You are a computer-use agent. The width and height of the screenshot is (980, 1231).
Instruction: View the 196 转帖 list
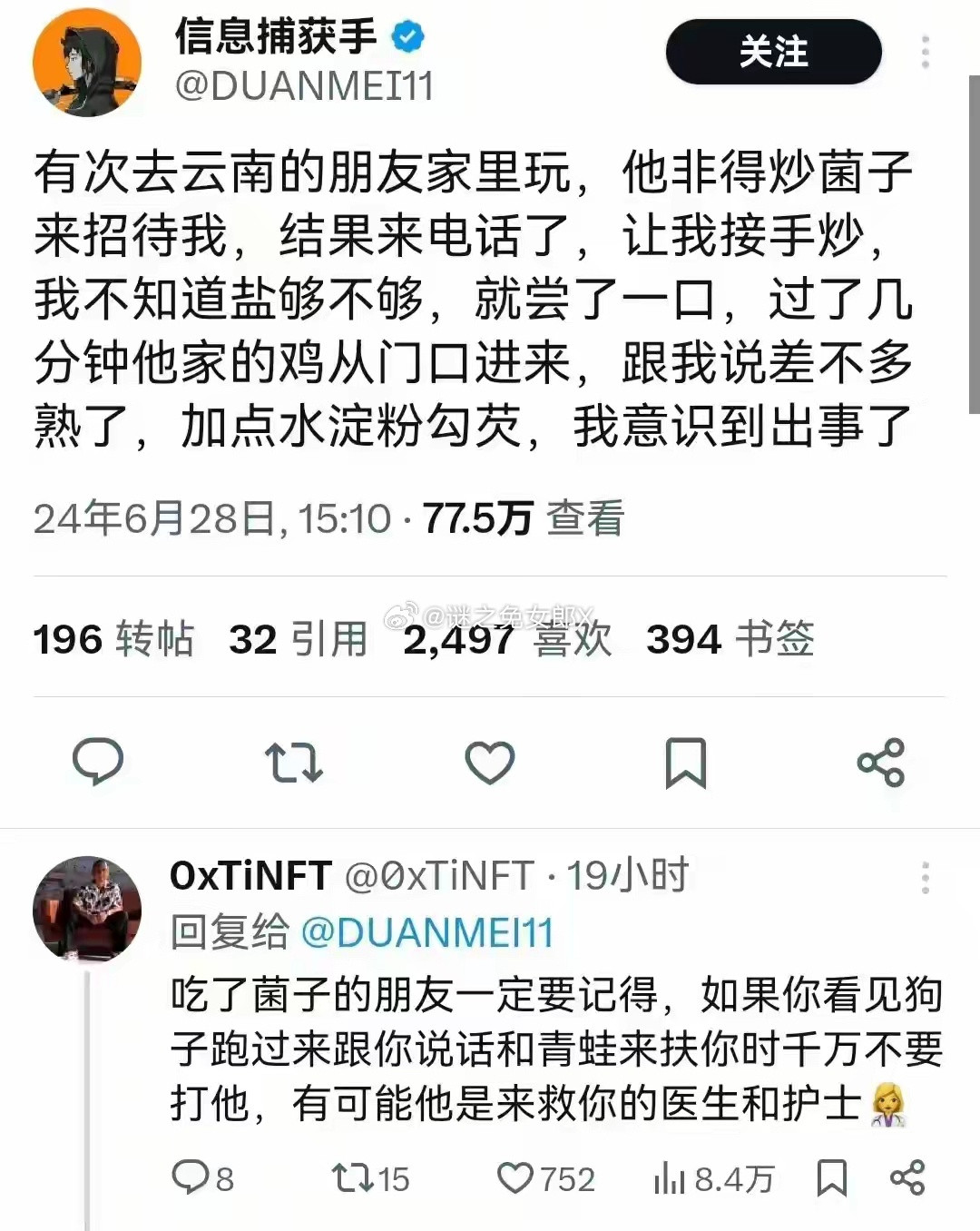113,639
